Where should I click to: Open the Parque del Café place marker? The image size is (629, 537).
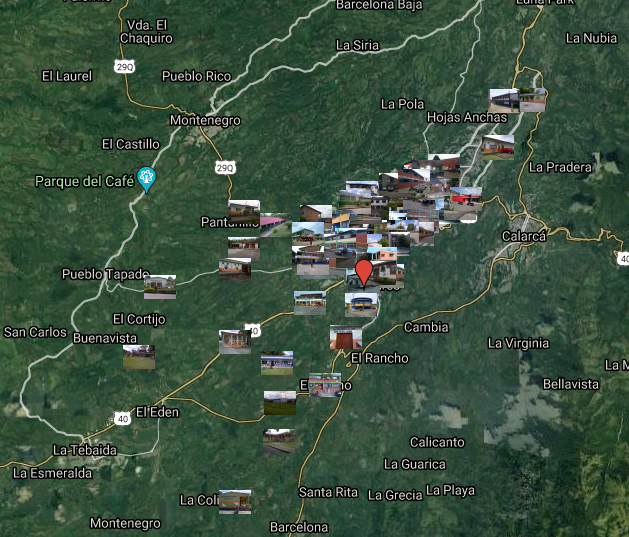click(x=147, y=178)
